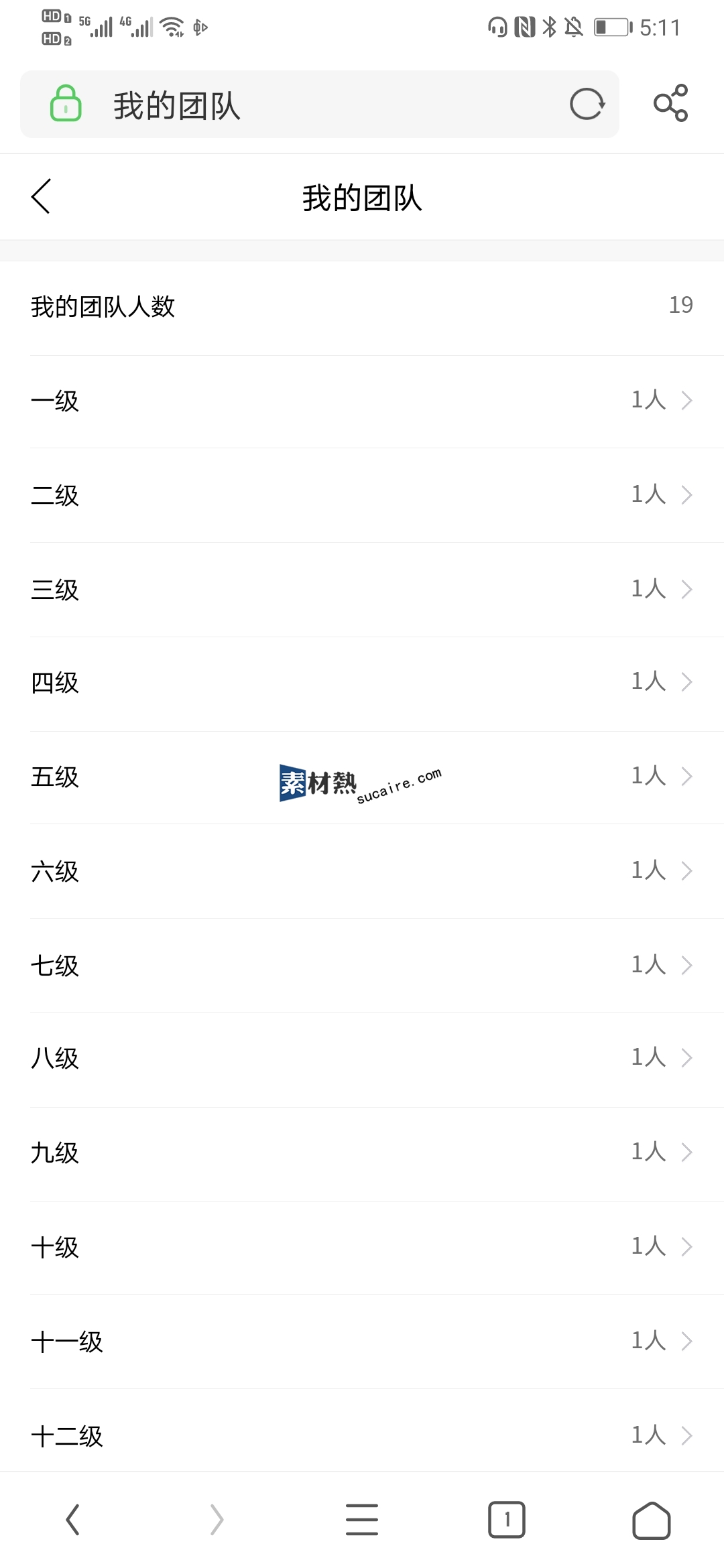The height and width of the screenshot is (1568, 724).
Task: View 十级 team members
Action: 362,1247
